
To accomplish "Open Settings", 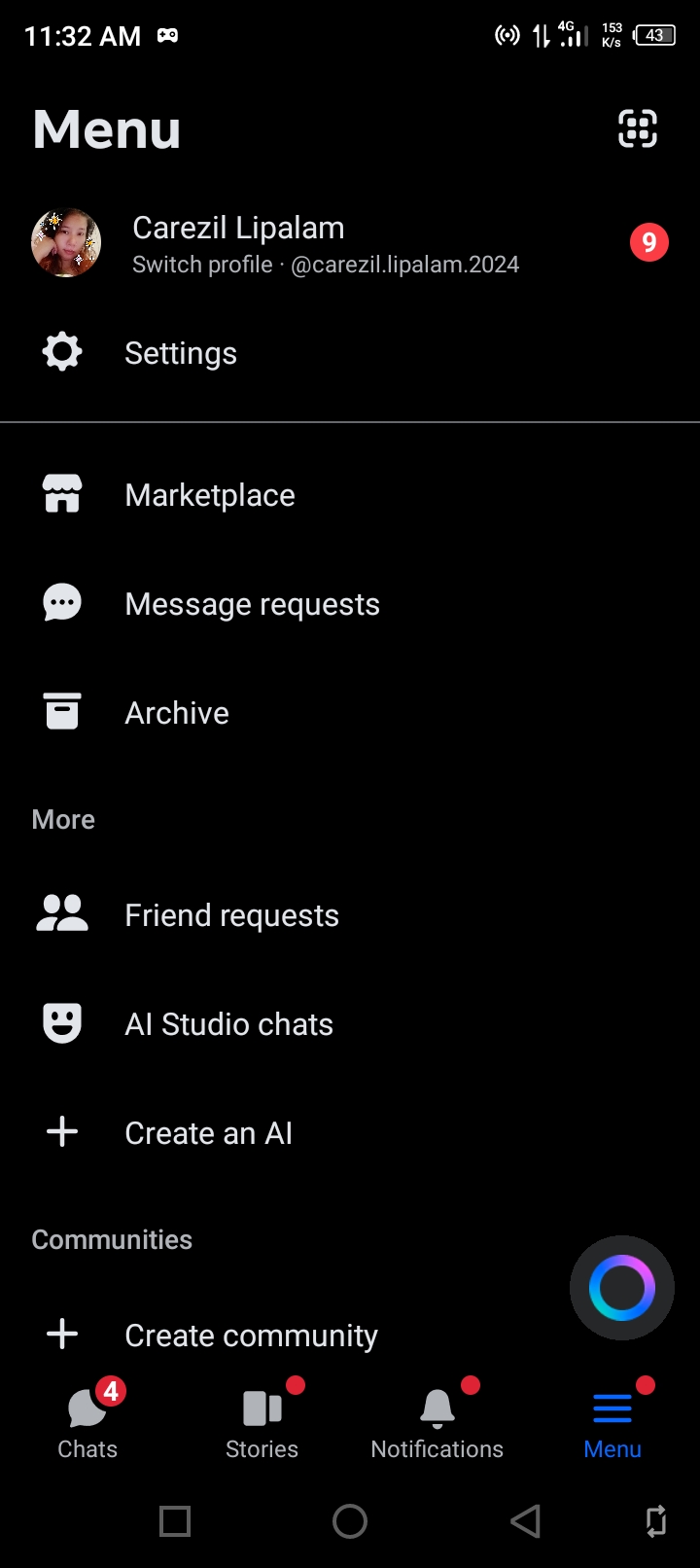I will pos(181,353).
